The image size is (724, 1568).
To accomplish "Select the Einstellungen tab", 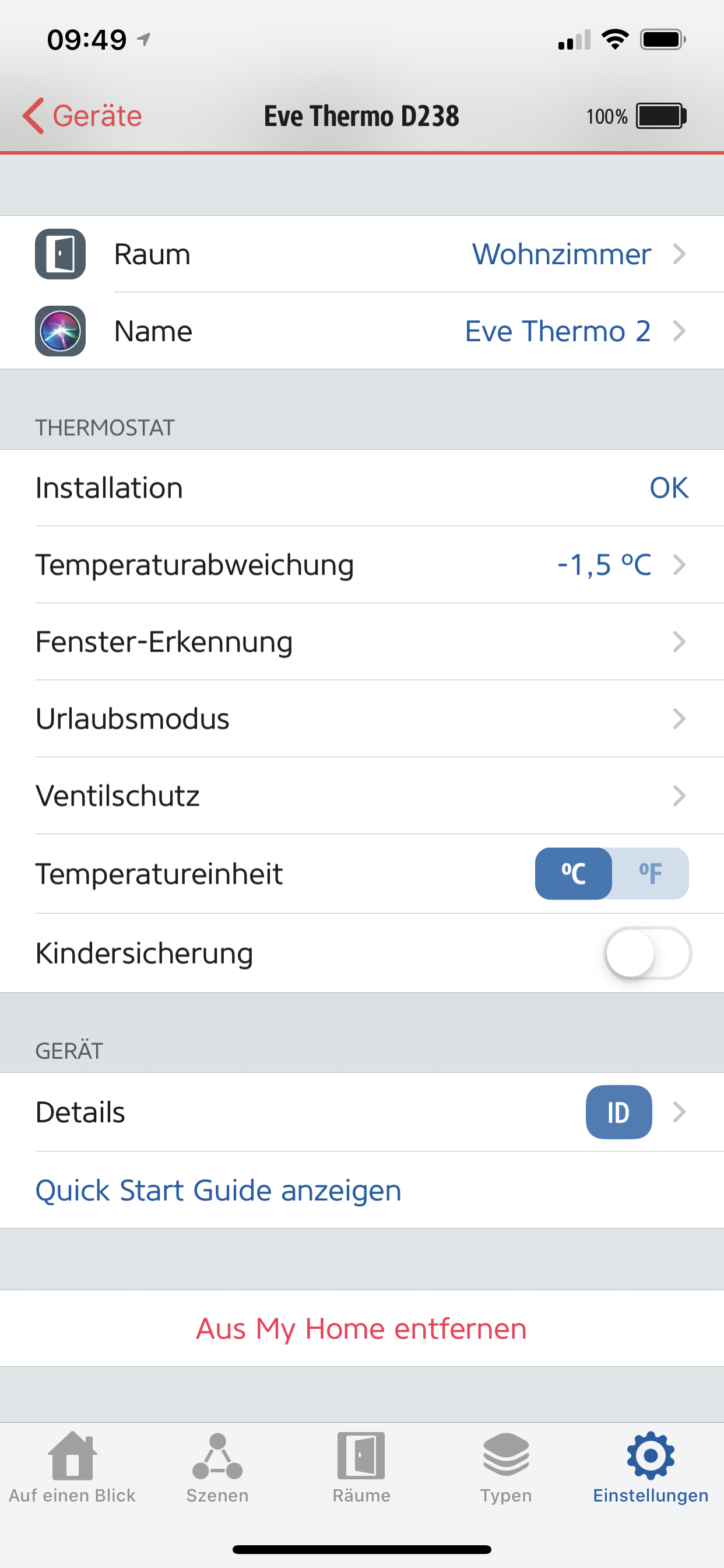I will tap(651, 1467).
